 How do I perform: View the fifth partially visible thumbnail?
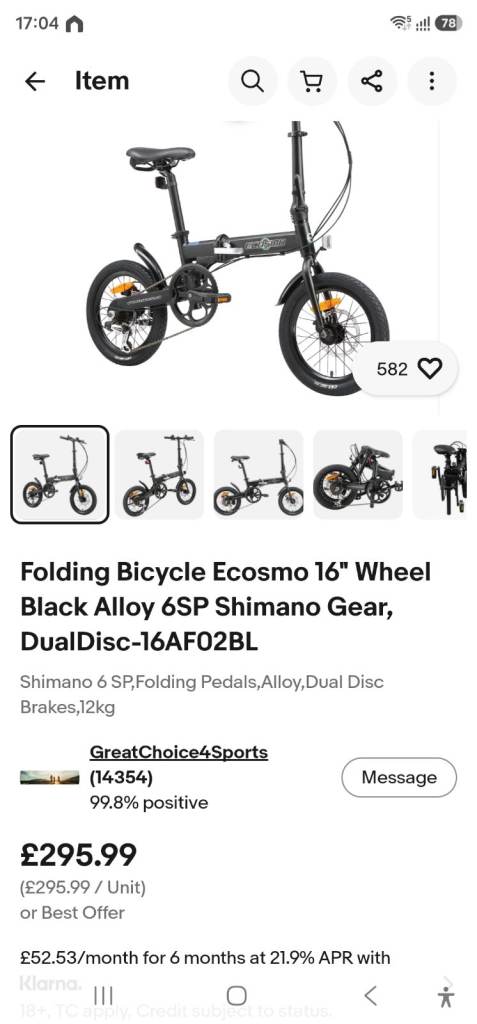440,474
